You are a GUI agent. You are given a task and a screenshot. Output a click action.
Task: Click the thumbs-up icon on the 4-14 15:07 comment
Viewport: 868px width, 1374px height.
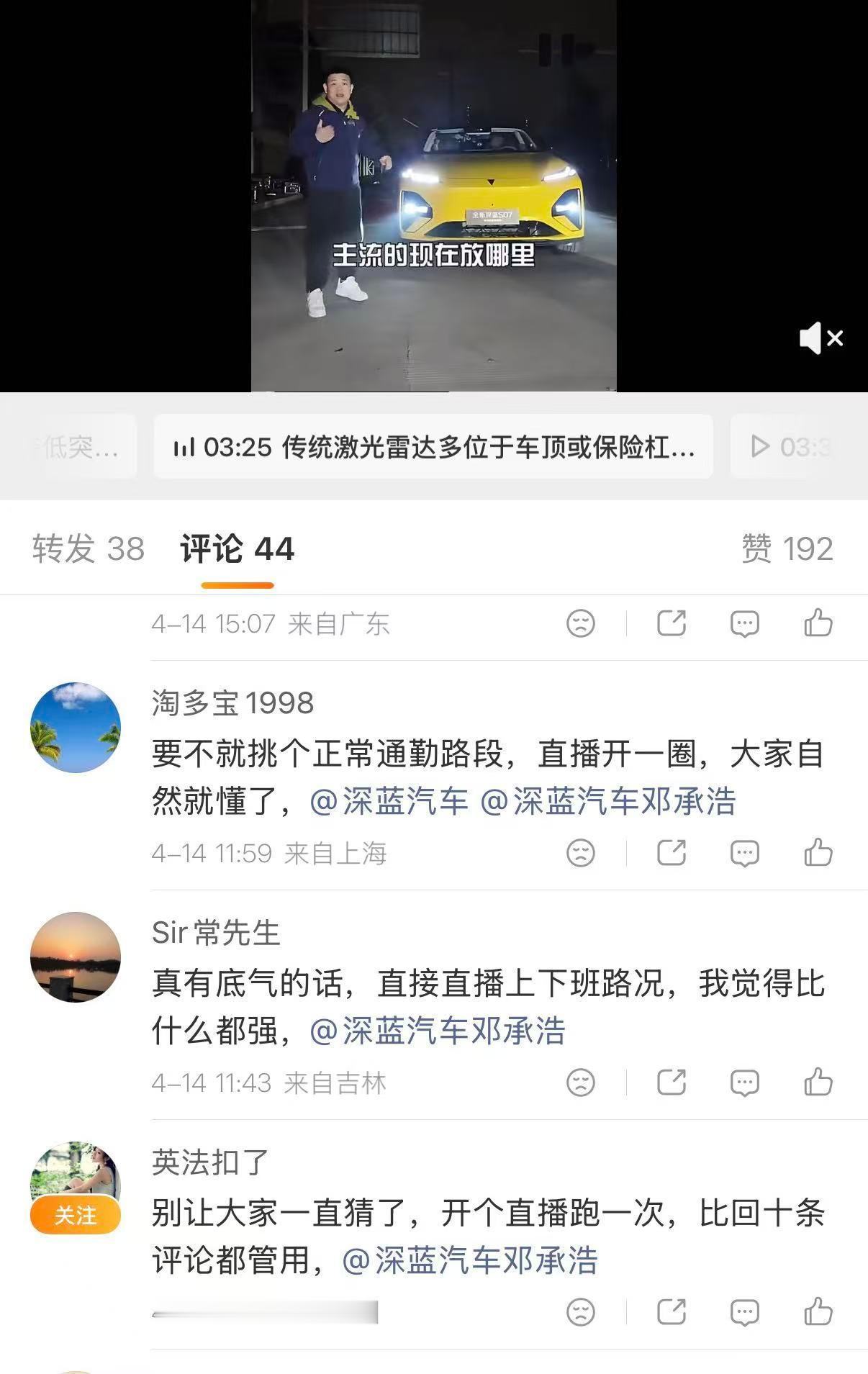coord(819,625)
